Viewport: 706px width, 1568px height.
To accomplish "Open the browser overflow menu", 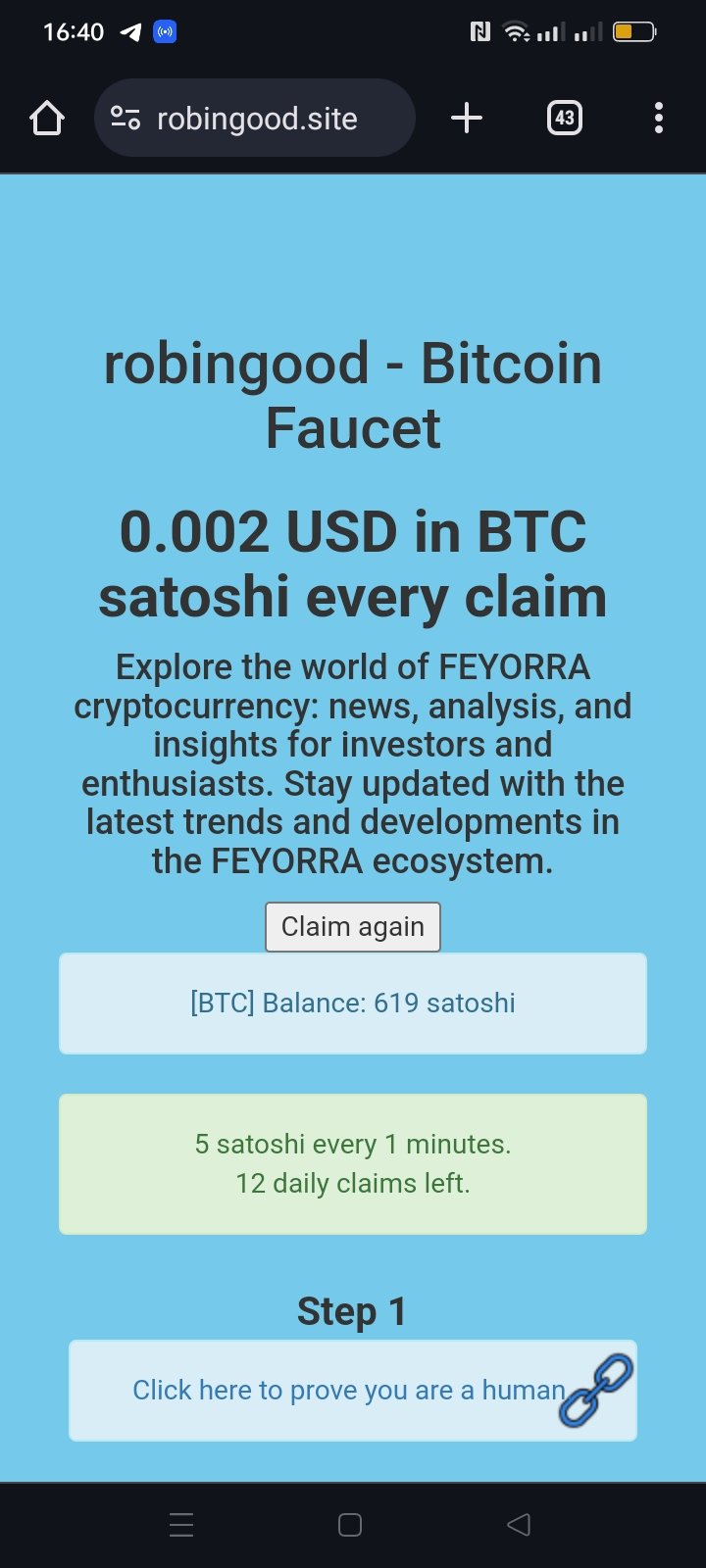I will (659, 119).
